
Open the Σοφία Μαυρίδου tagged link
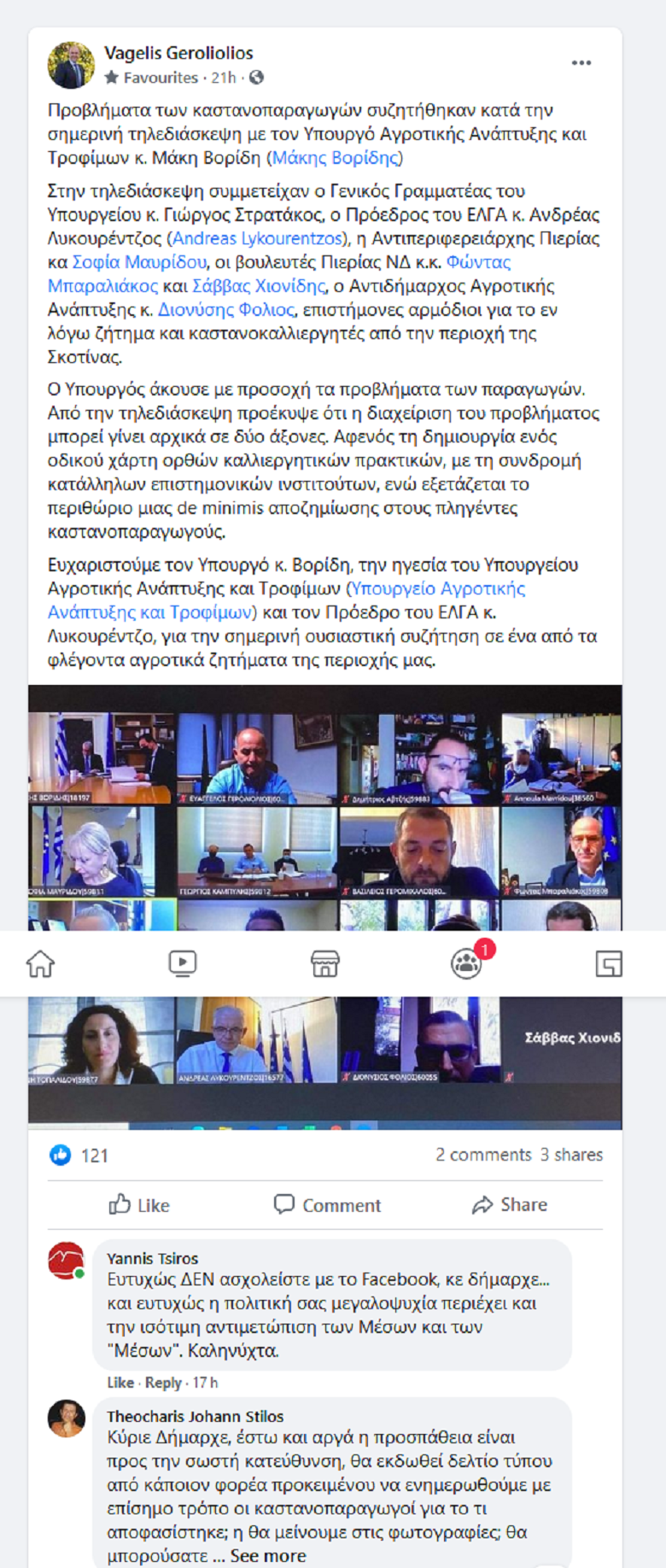139,262
